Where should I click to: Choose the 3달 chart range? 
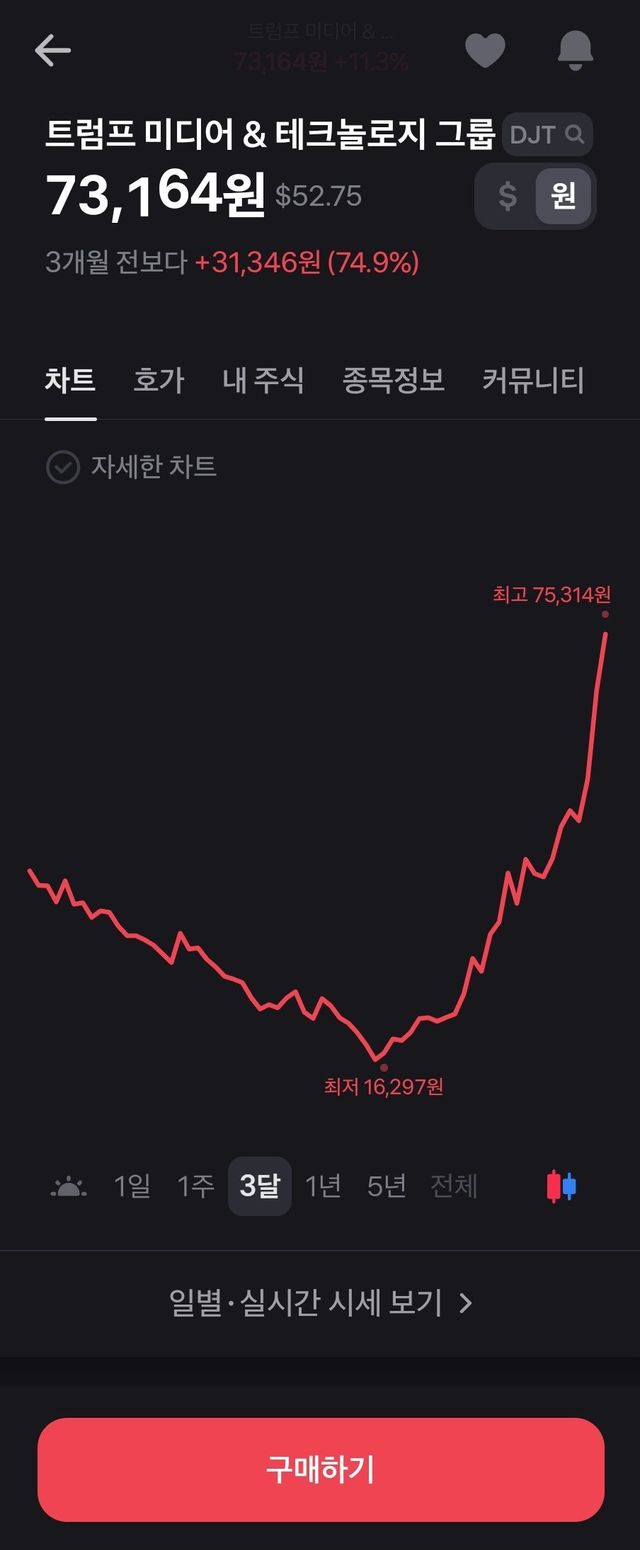(x=260, y=1187)
